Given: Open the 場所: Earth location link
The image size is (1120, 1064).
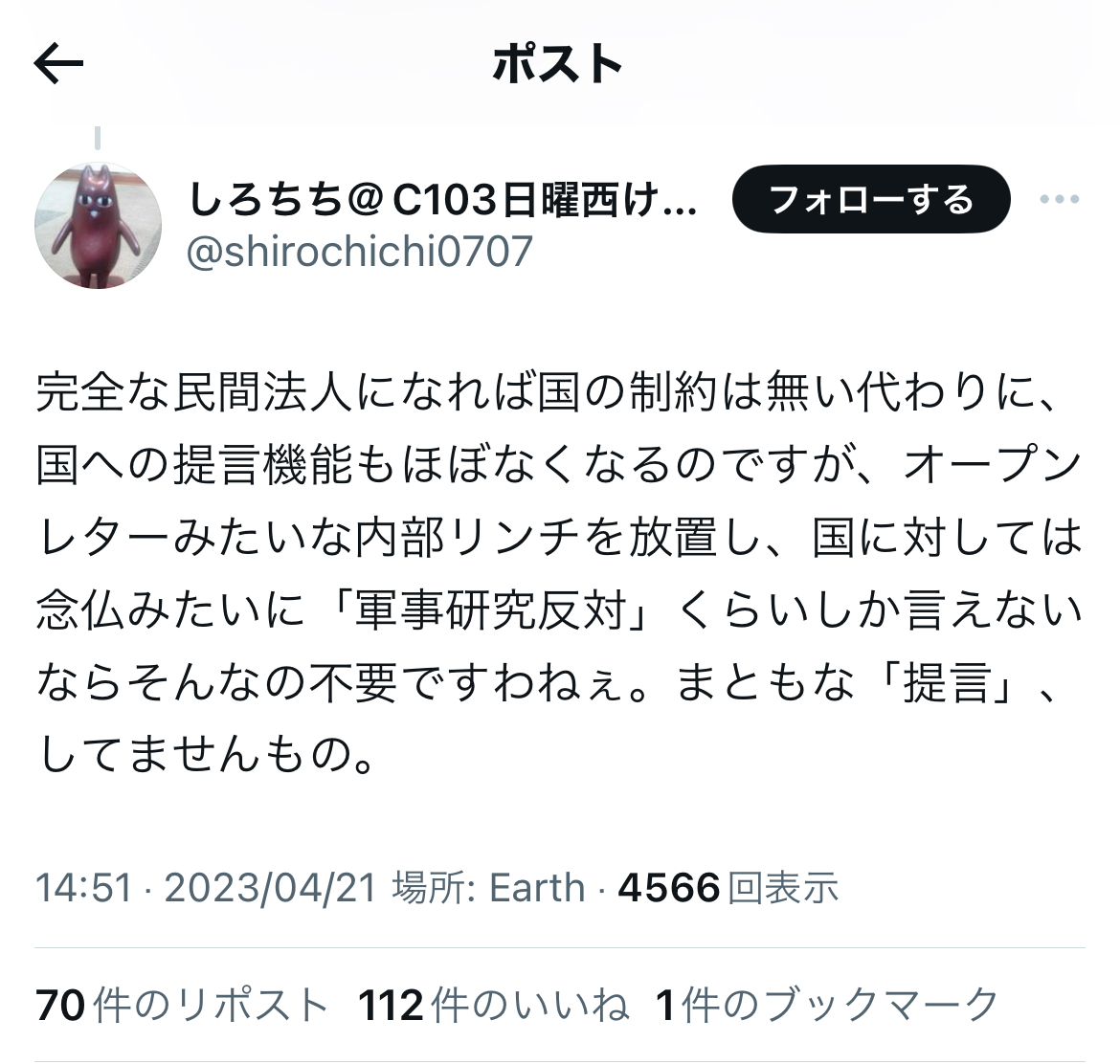Looking at the screenshot, I should coord(488,888).
